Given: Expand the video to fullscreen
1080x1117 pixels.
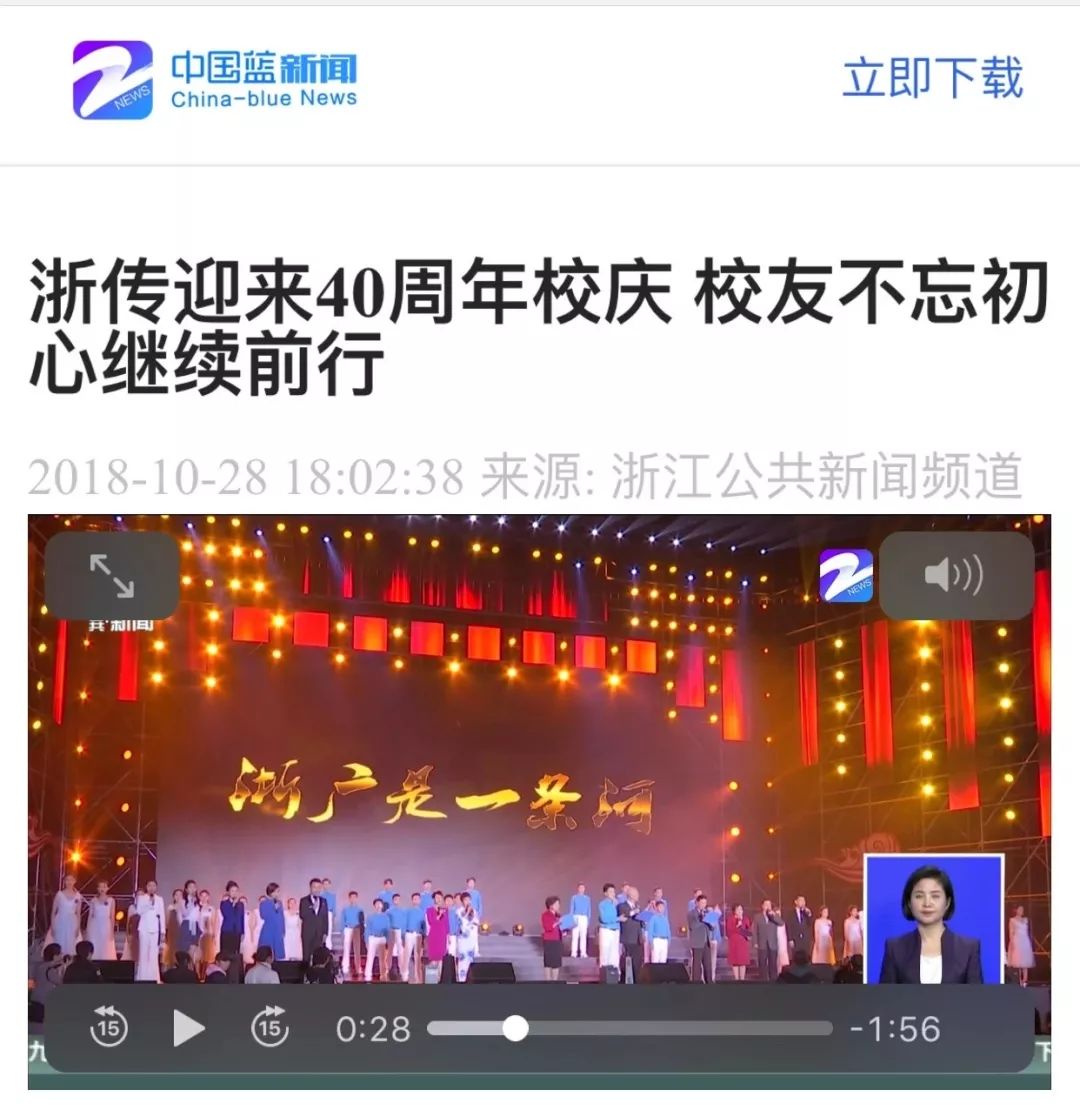Looking at the screenshot, I should tap(112, 576).
